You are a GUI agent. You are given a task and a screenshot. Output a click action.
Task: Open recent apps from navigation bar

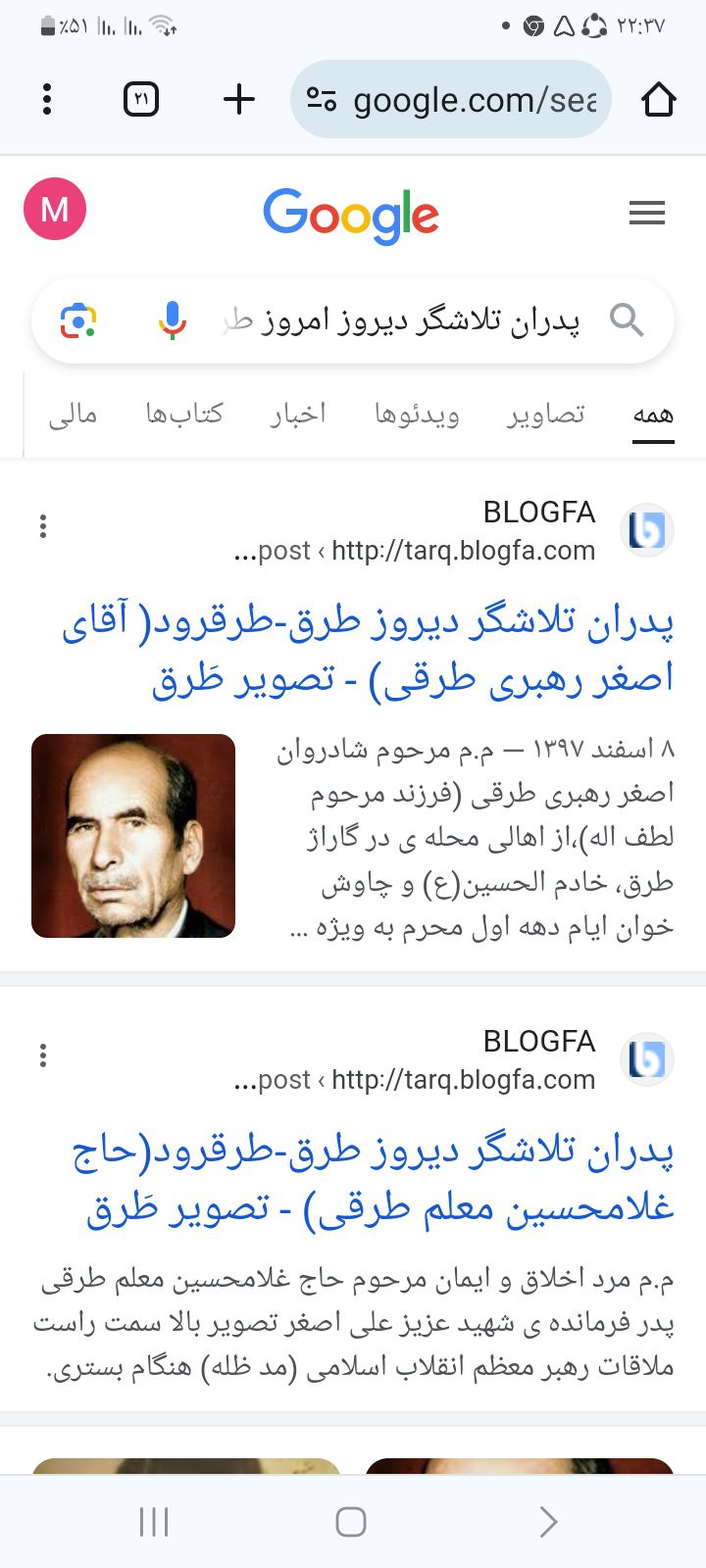(x=154, y=1522)
